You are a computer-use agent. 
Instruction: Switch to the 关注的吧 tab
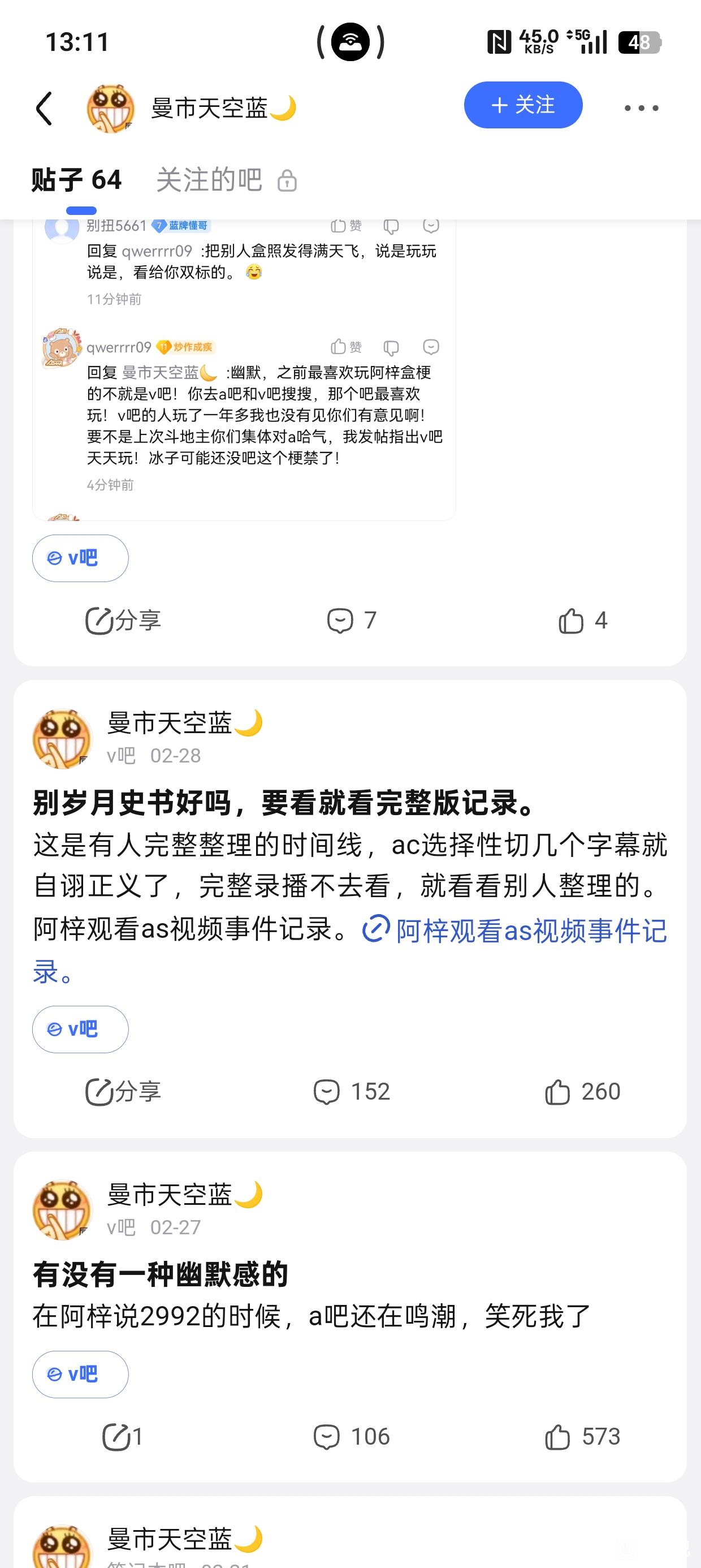[x=209, y=180]
